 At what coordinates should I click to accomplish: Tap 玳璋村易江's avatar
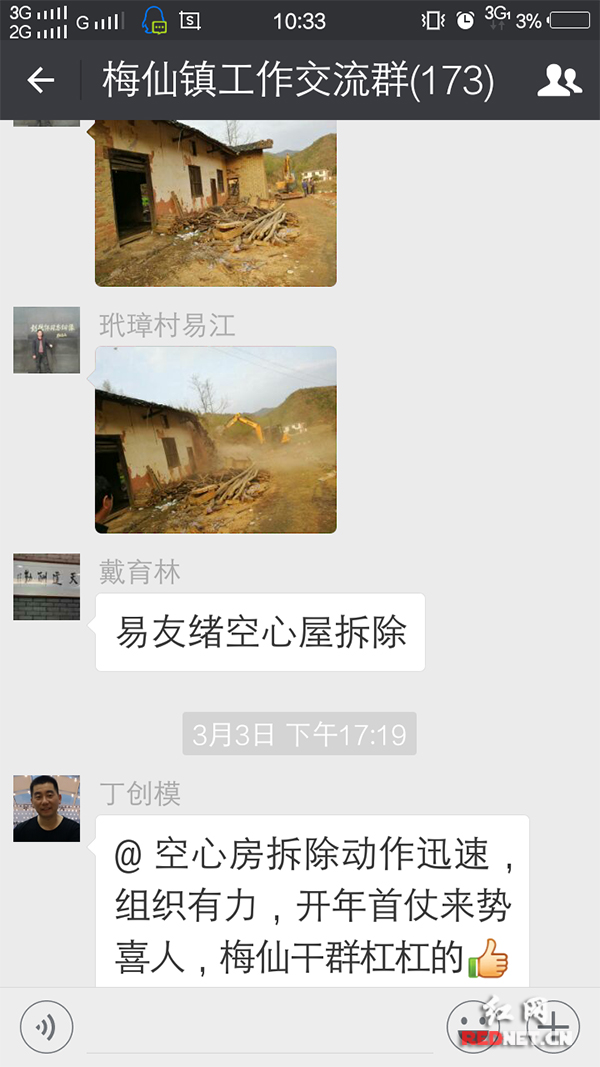click(x=46, y=340)
